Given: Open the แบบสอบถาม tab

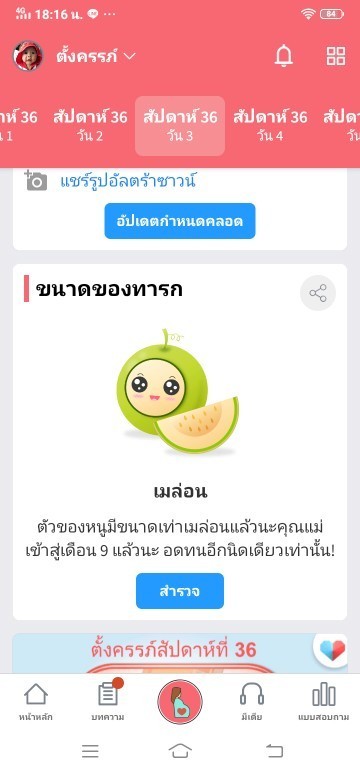Looking at the screenshot, I should 324,703.
